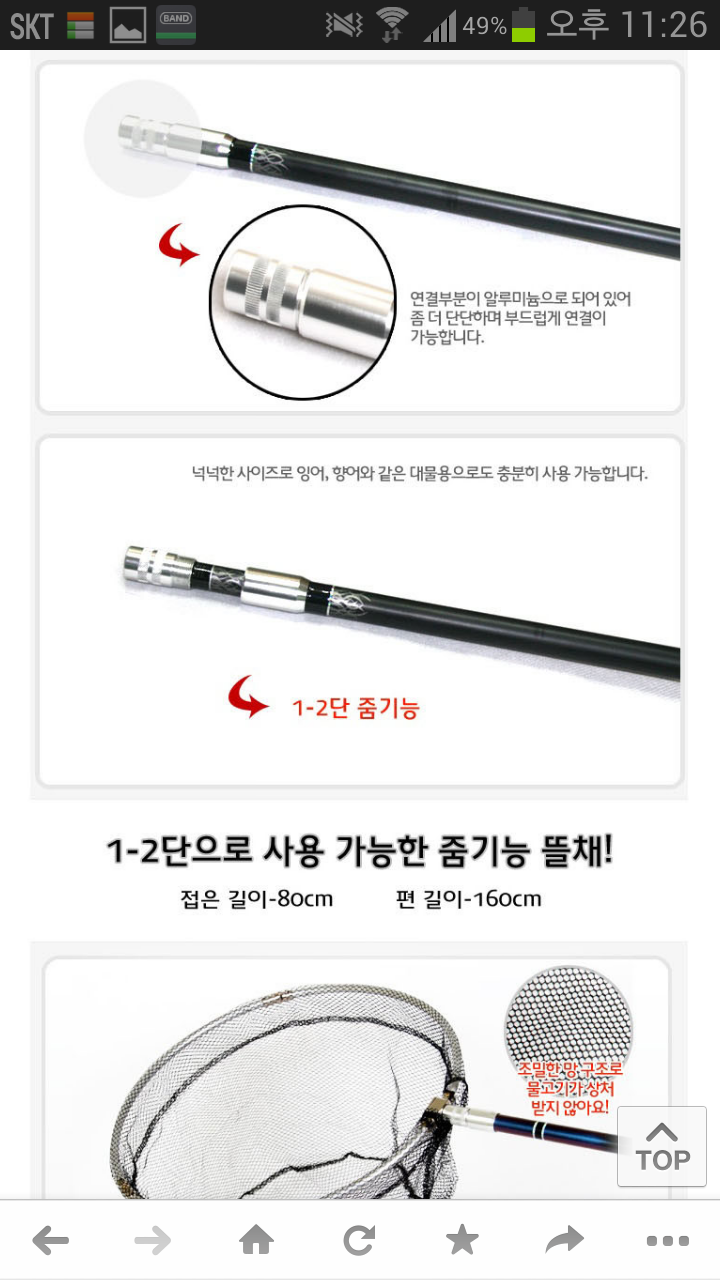
Task: Open the browser home page
Action: pyautogui.click(x=257, y=1241)
